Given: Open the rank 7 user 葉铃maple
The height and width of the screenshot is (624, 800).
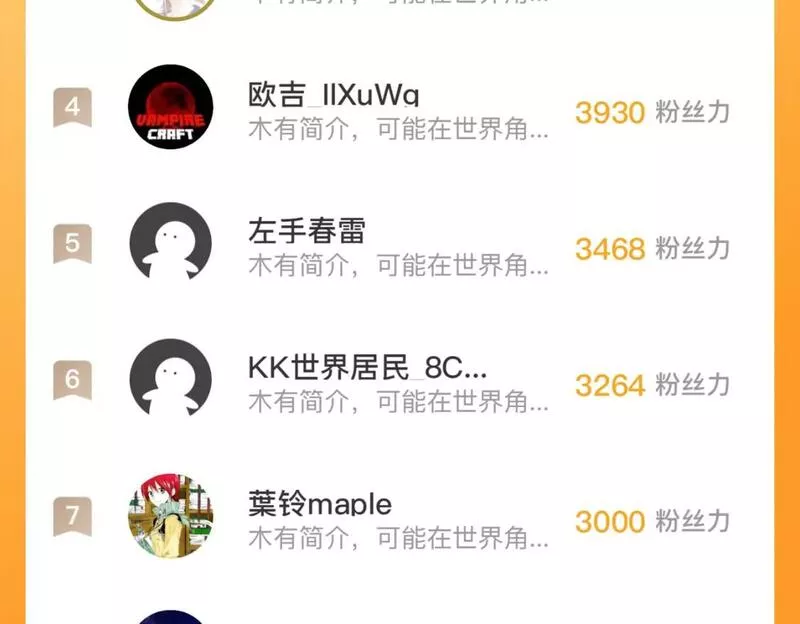Looking at the screenshot, I should pyautogui.click(x=320, y=504).
